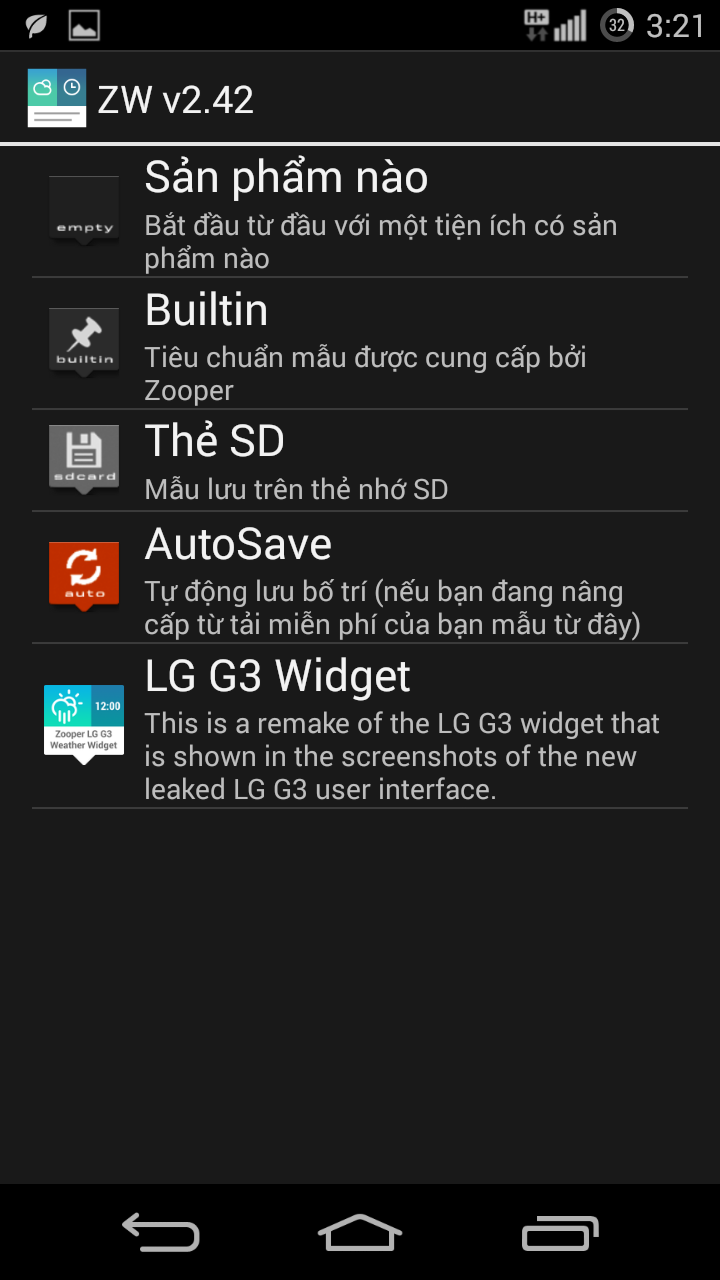Tap the orange 'auto' refresh icon
This screenshot has width=720, height=1280.
pyautogui.click(x=83, y=575)
